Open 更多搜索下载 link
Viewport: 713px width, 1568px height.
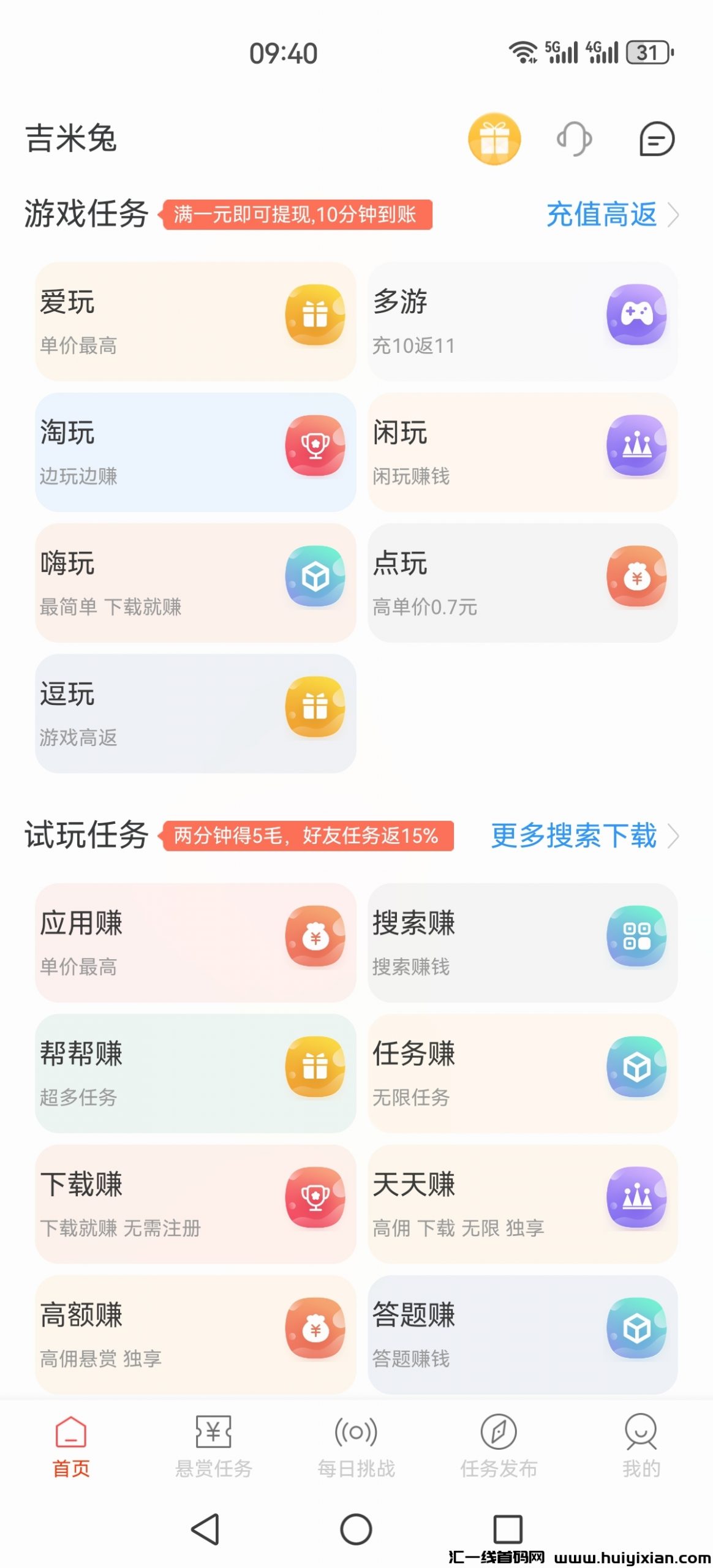coord(584,836)
